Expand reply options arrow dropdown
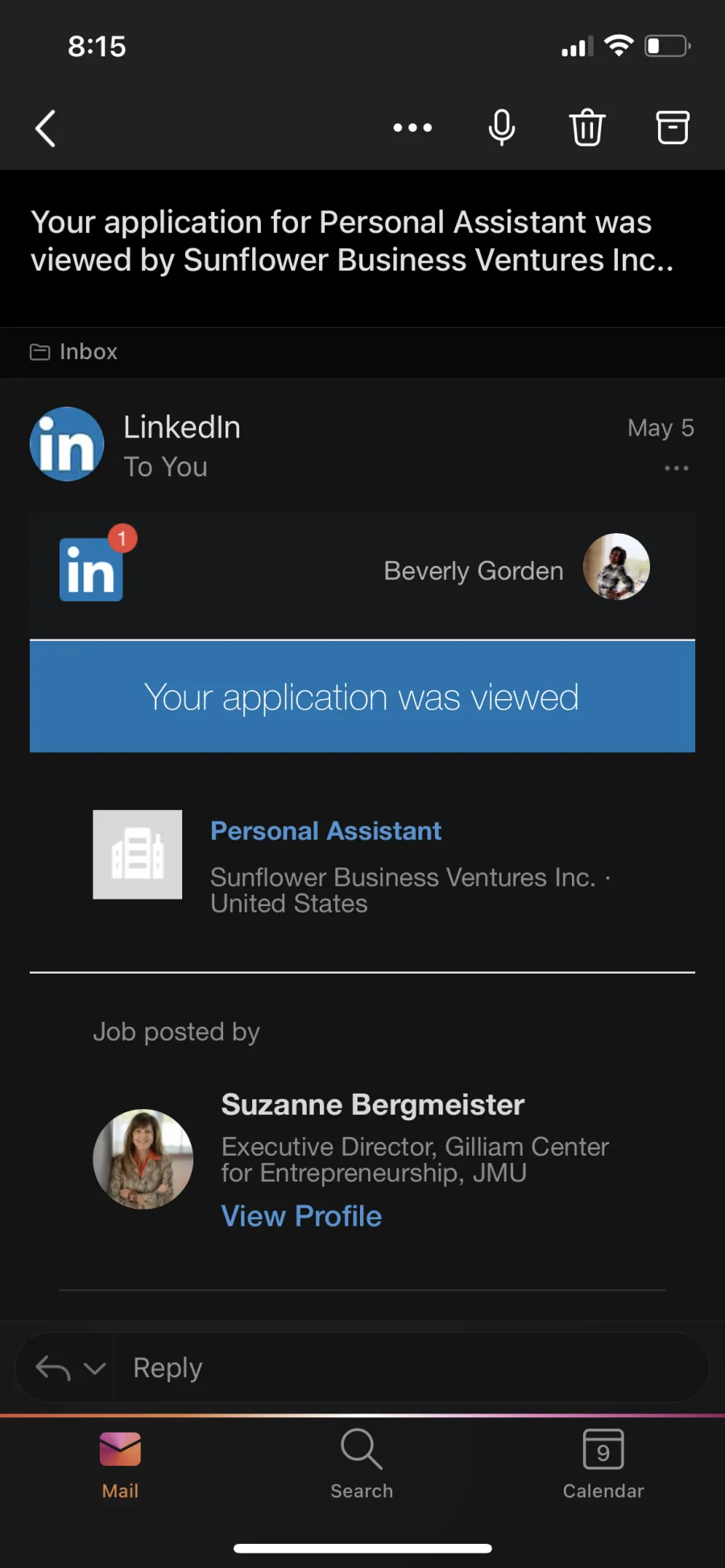Screen dimensions: 725x1568 (x=95, y=1367)
